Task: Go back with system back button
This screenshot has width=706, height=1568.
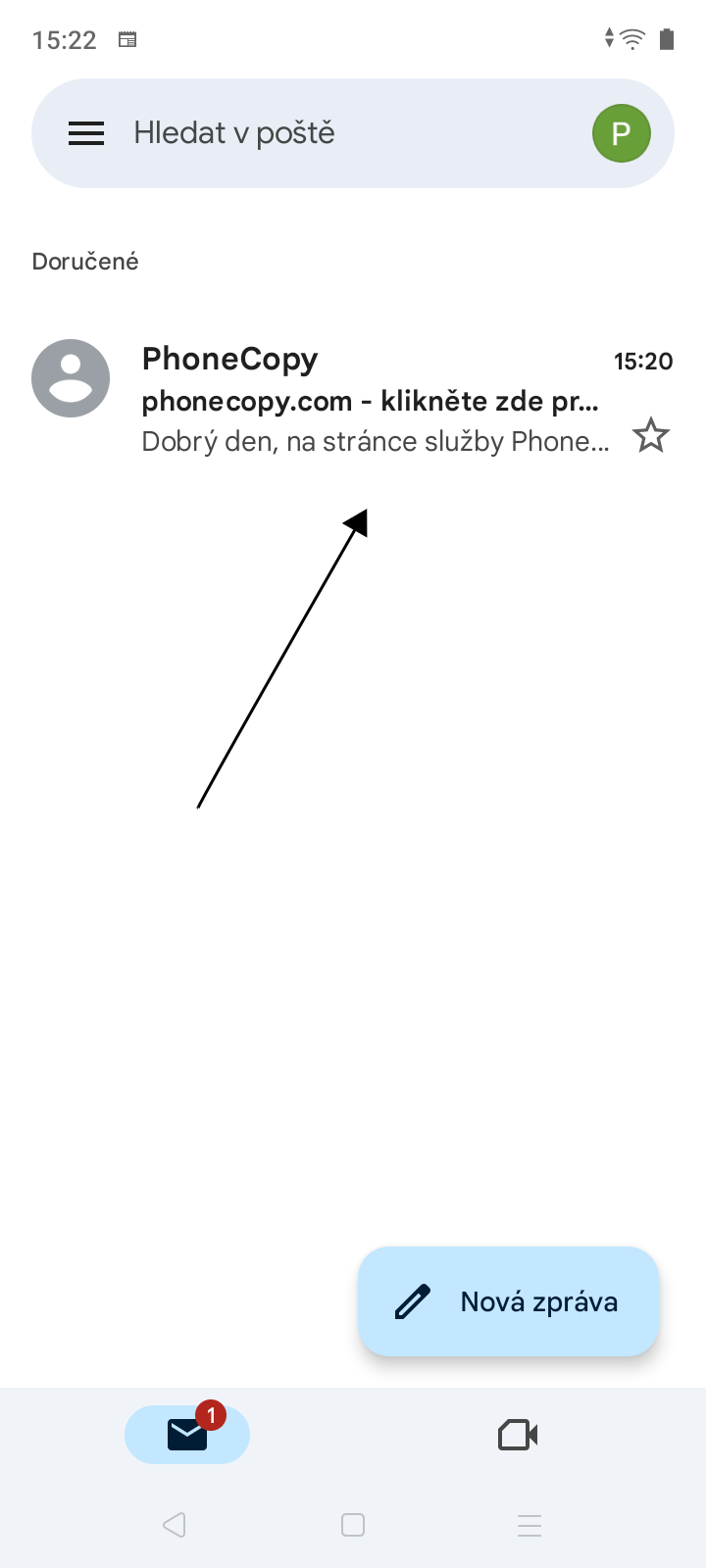Action: pos(175,1525)
